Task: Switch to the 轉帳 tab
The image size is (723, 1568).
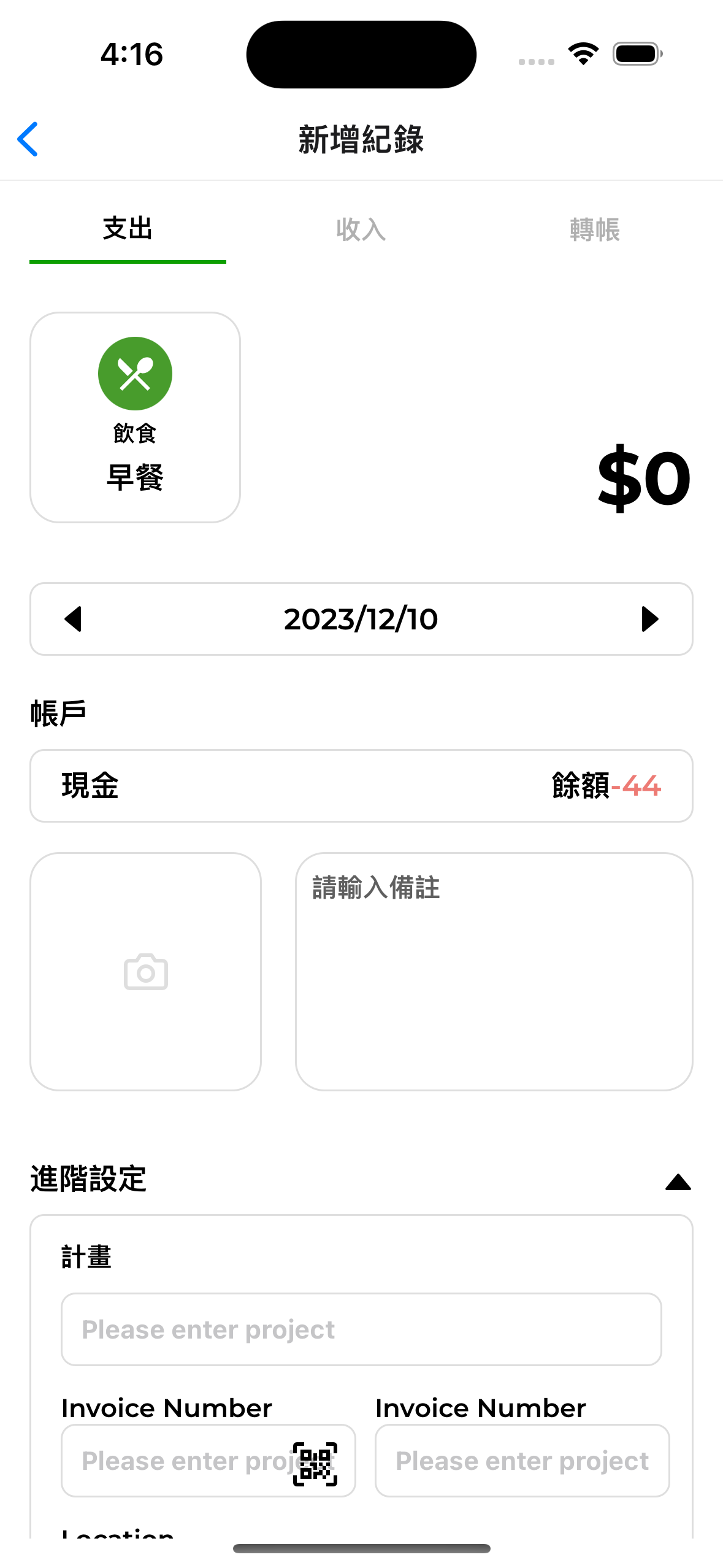Action: coord(594,230)
